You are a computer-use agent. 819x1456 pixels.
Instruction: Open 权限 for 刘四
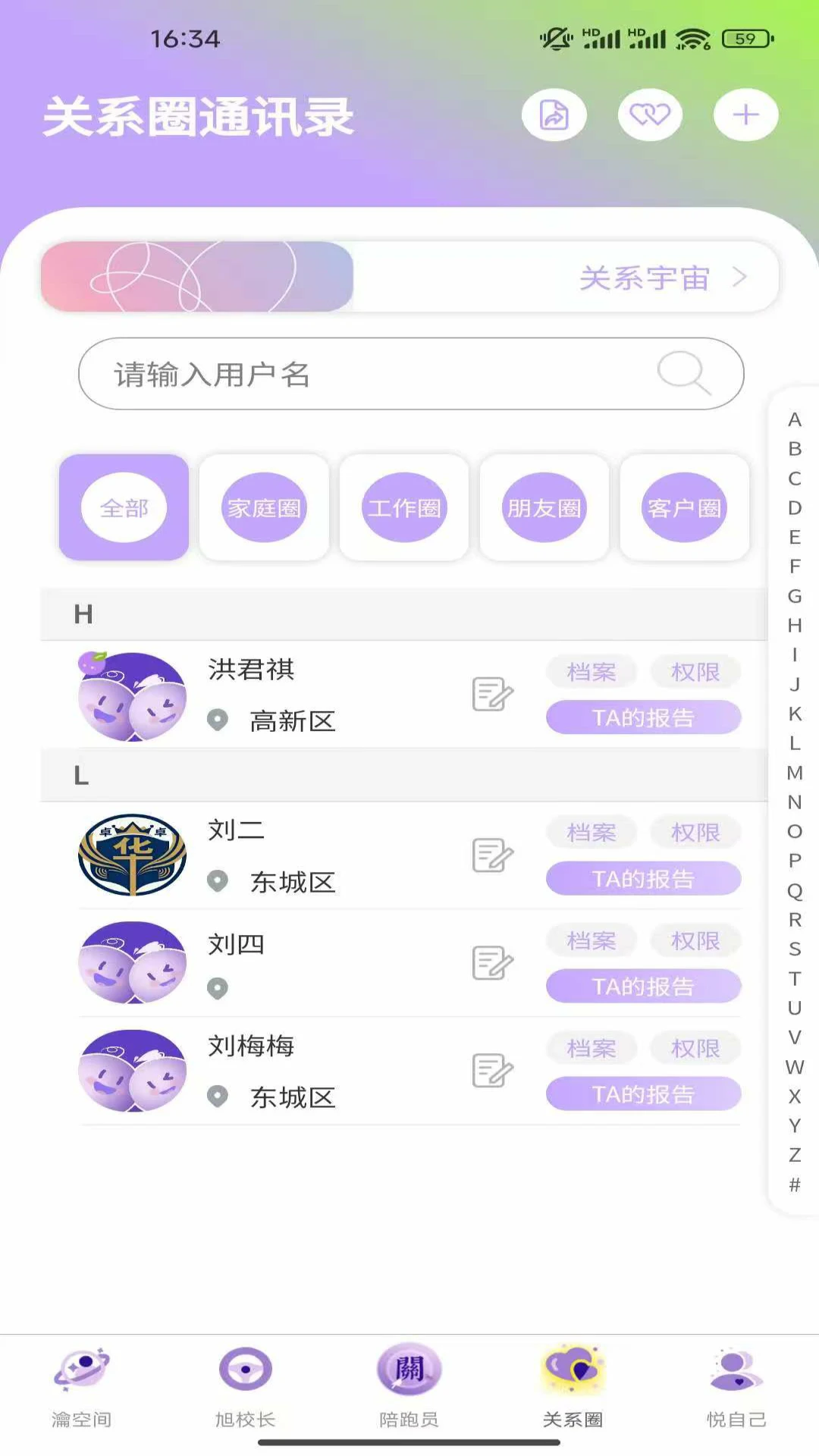pyautogui.click(x=695, y=940)
